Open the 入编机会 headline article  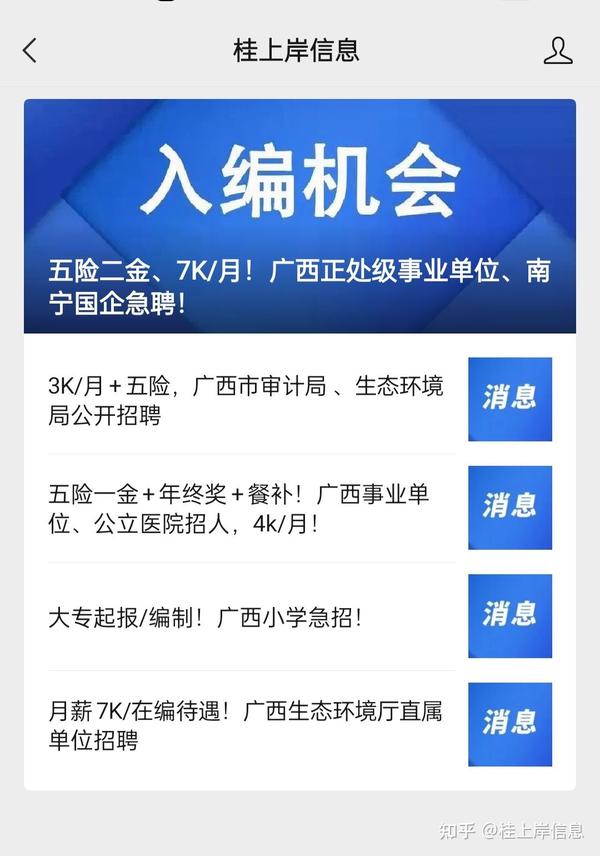point(299,215)
